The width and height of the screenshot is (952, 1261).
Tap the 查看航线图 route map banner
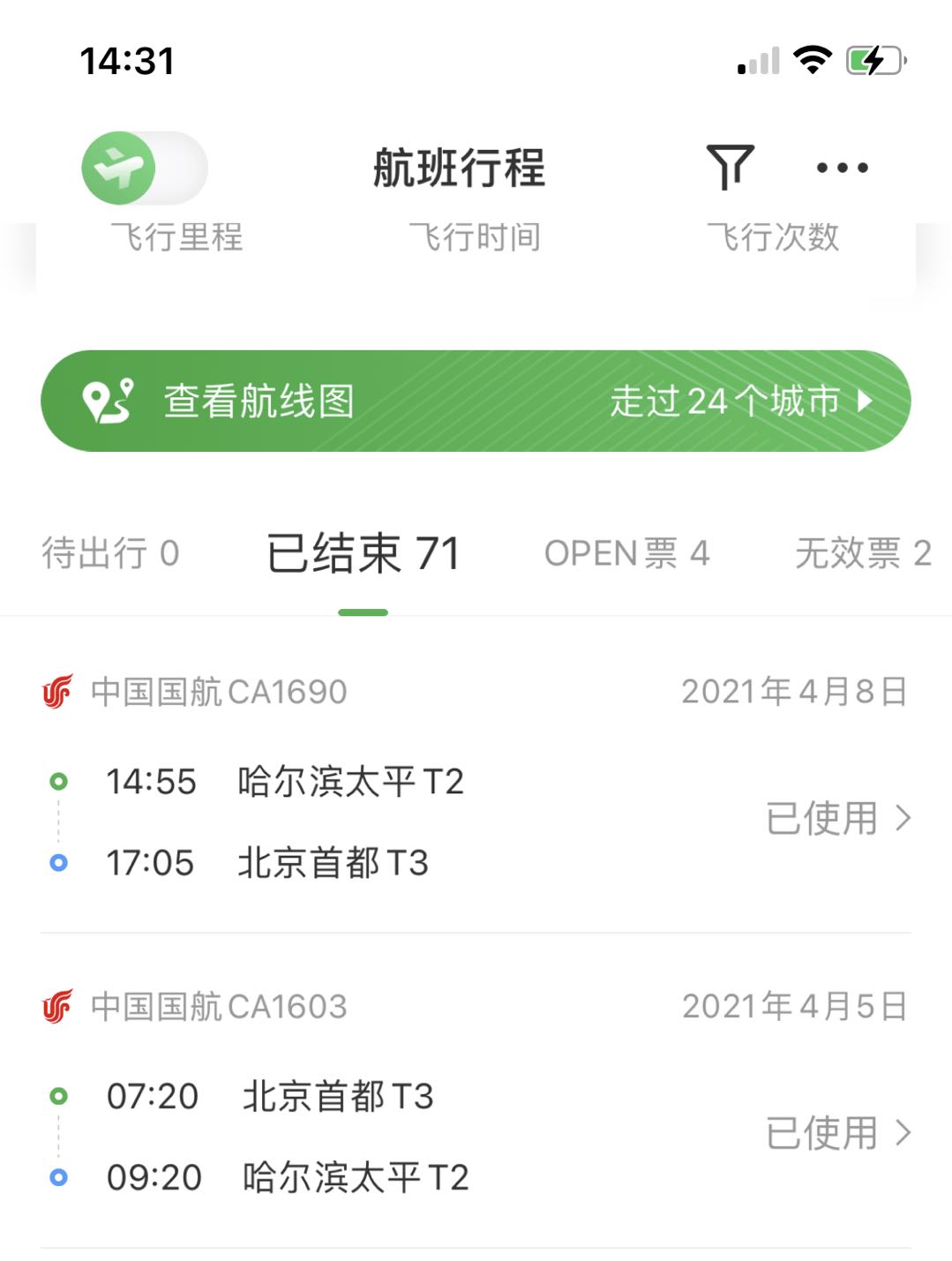click(x=476, y=402)
